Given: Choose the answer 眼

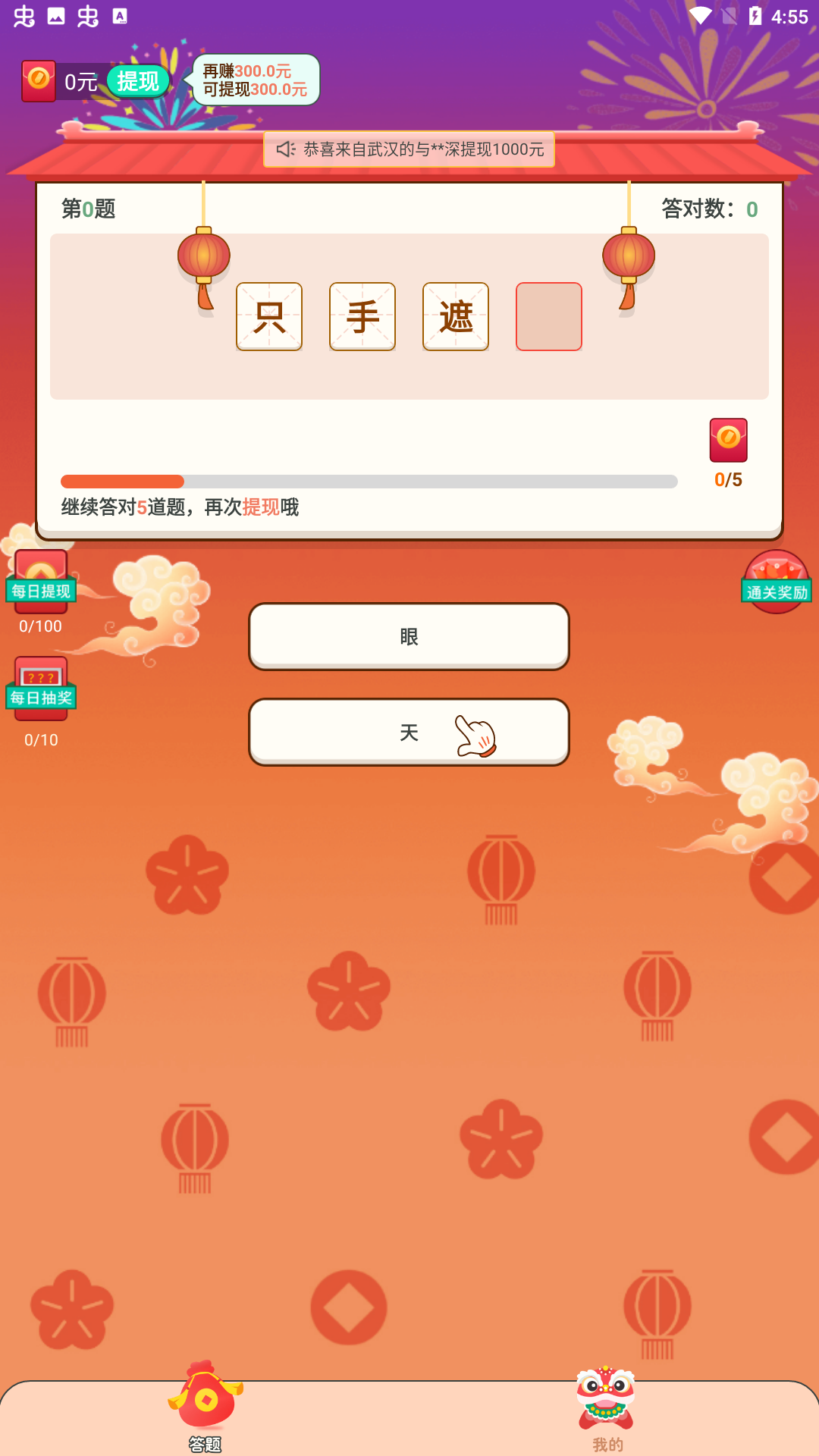Looking at the screenshot, I should (x=409, y=637).
